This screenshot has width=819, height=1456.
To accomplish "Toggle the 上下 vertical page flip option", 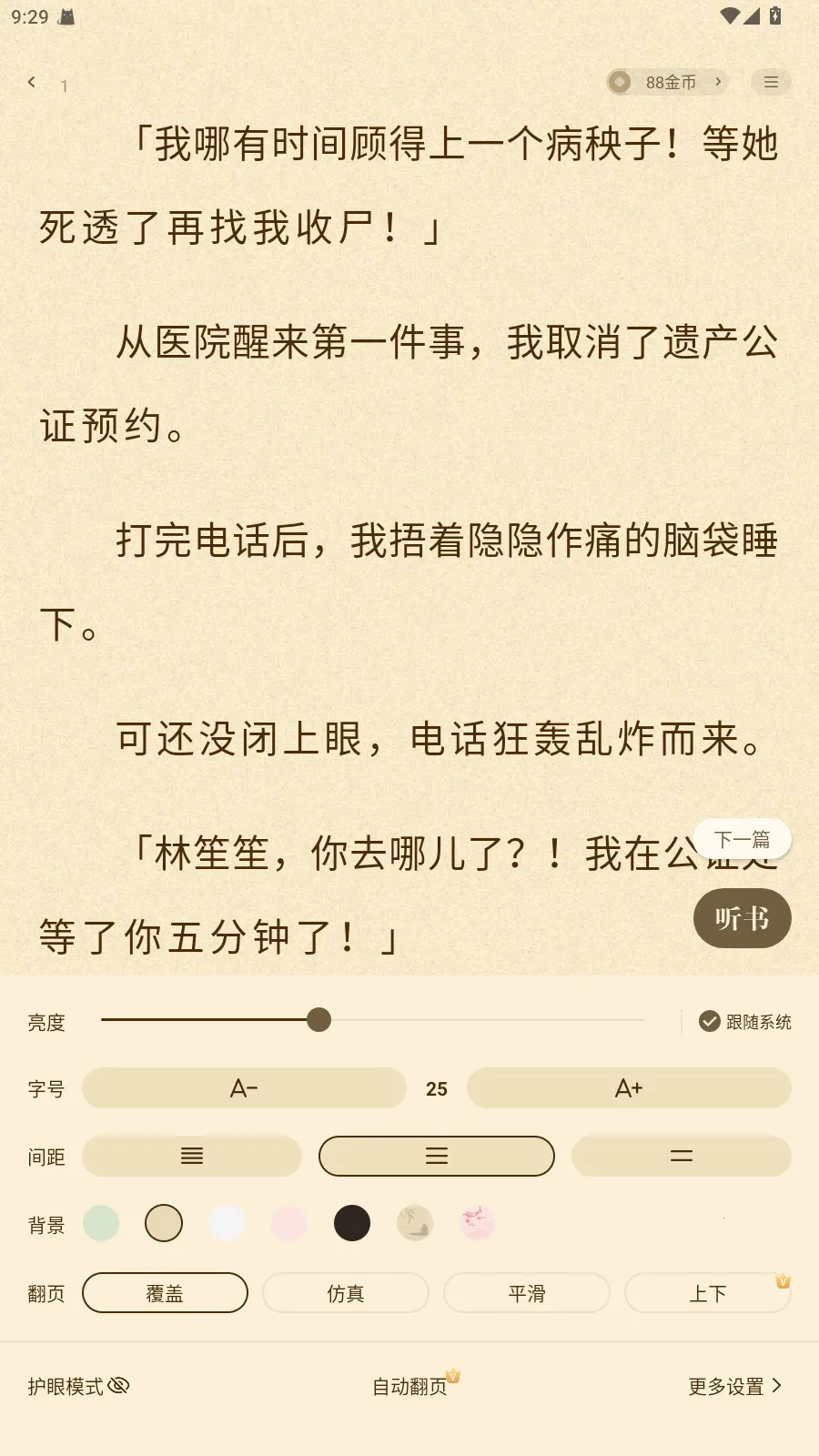I will (708, 1292).
